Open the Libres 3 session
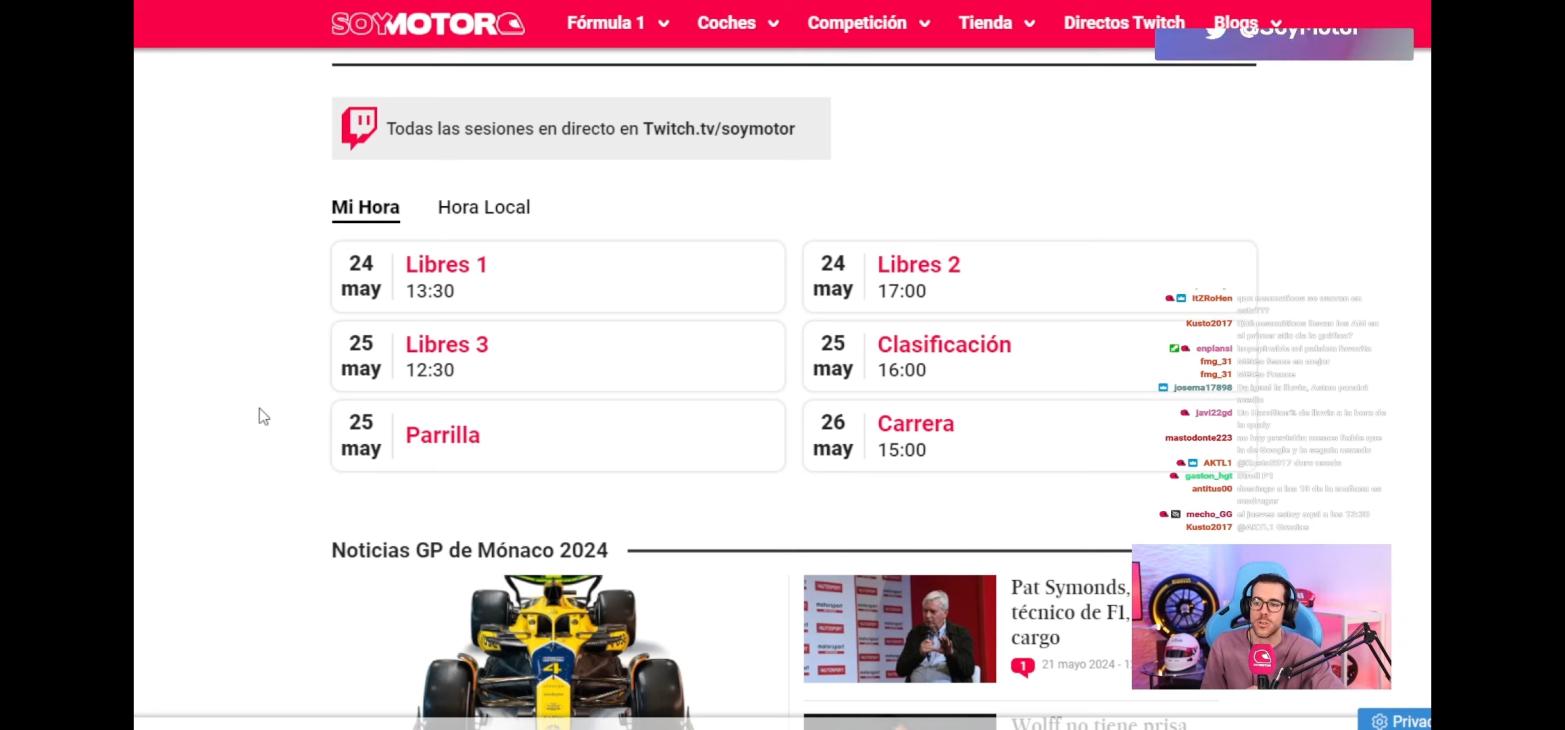The image size is (1565, 730). click(x=446, y=344)
